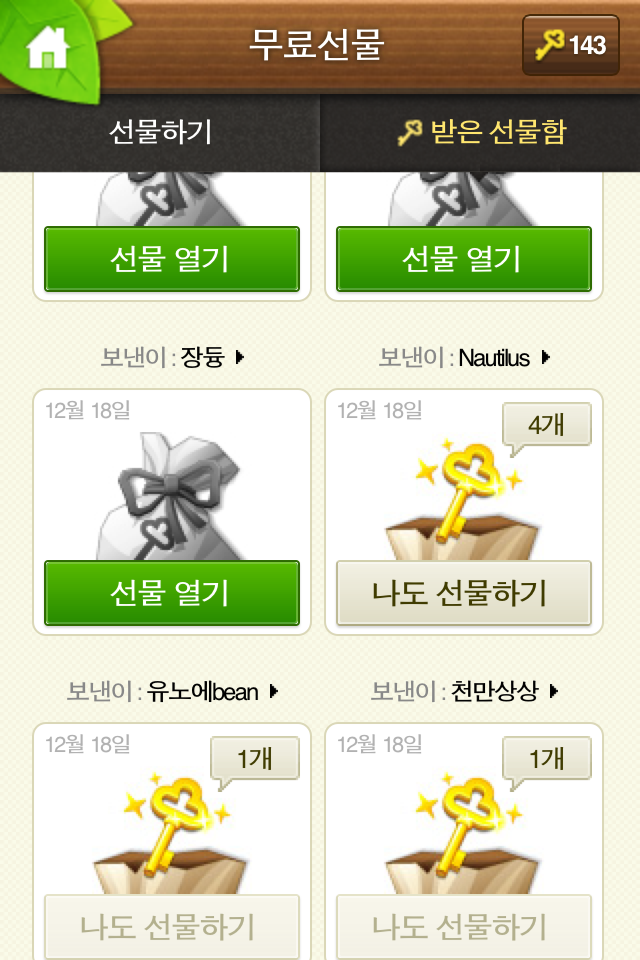View sender profile 천만상상

[503, 691]
